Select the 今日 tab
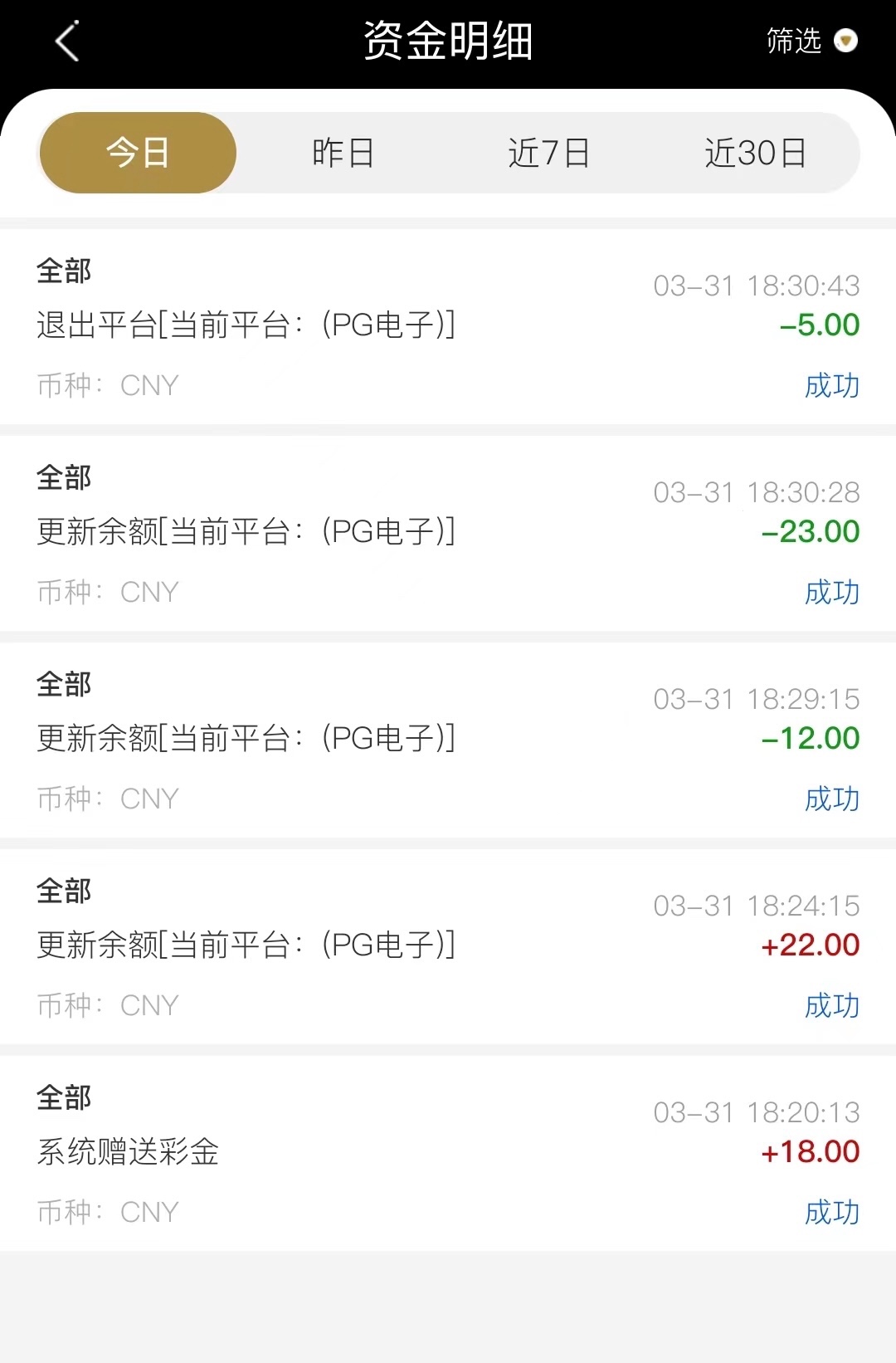The image size is (896, 1363). click(138, 153)
